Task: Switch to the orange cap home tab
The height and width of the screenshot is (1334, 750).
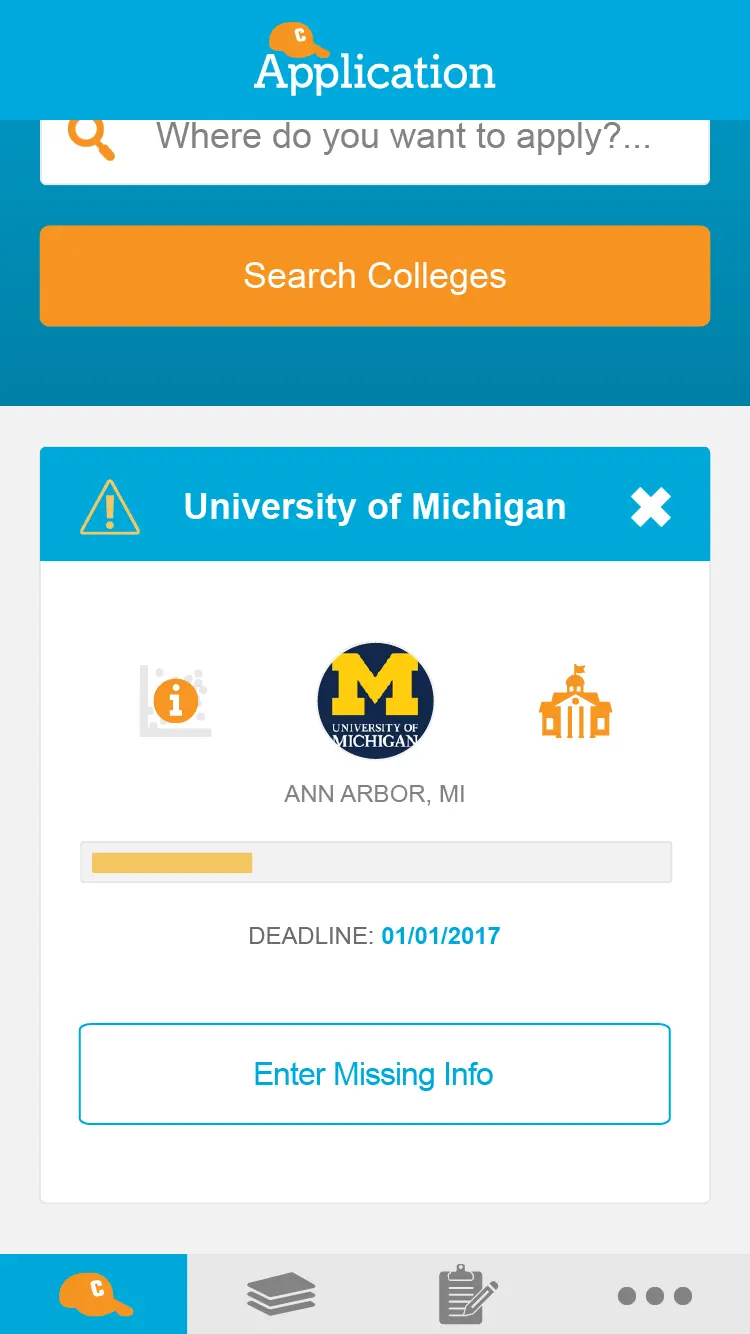Action: click(x=94, y=1294)
